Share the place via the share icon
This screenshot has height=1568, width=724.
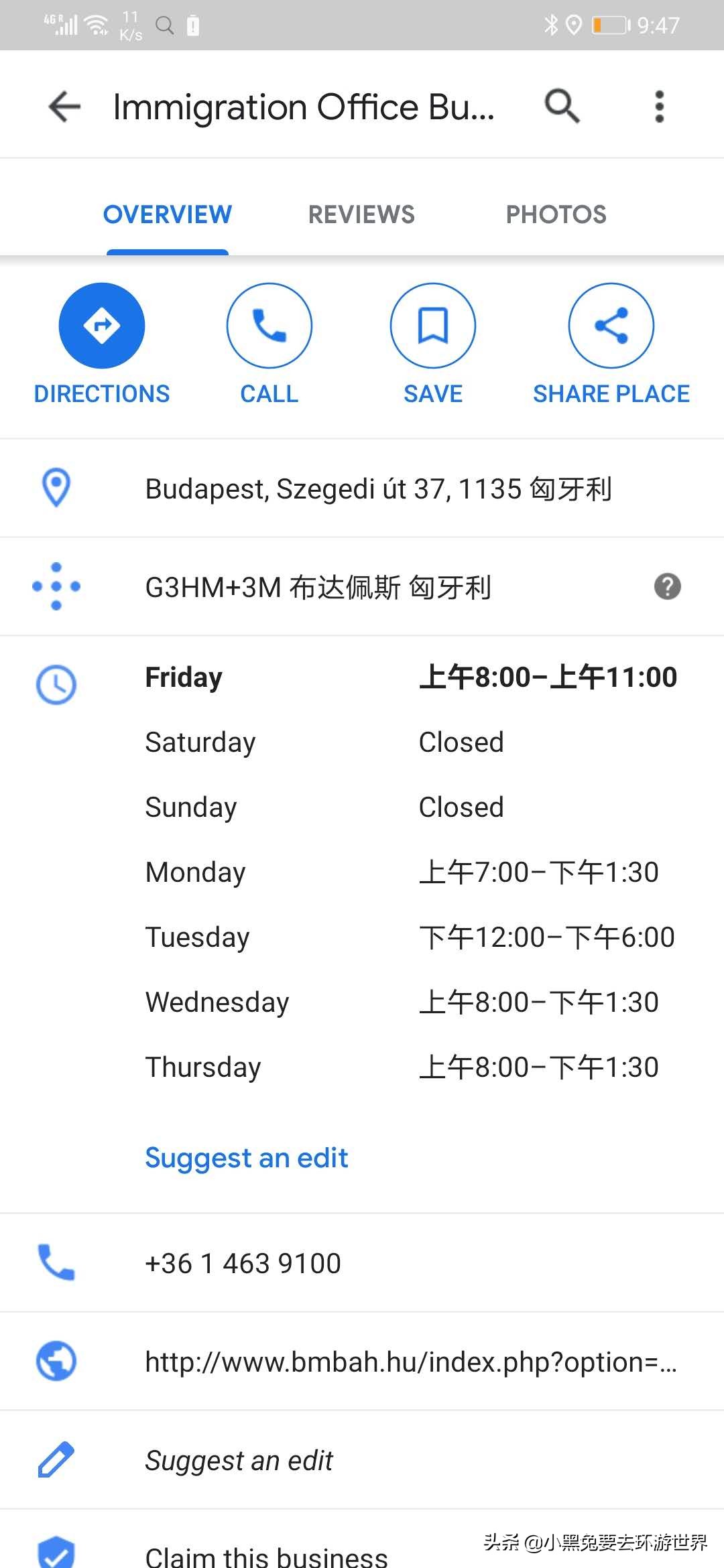click(610, 325)
